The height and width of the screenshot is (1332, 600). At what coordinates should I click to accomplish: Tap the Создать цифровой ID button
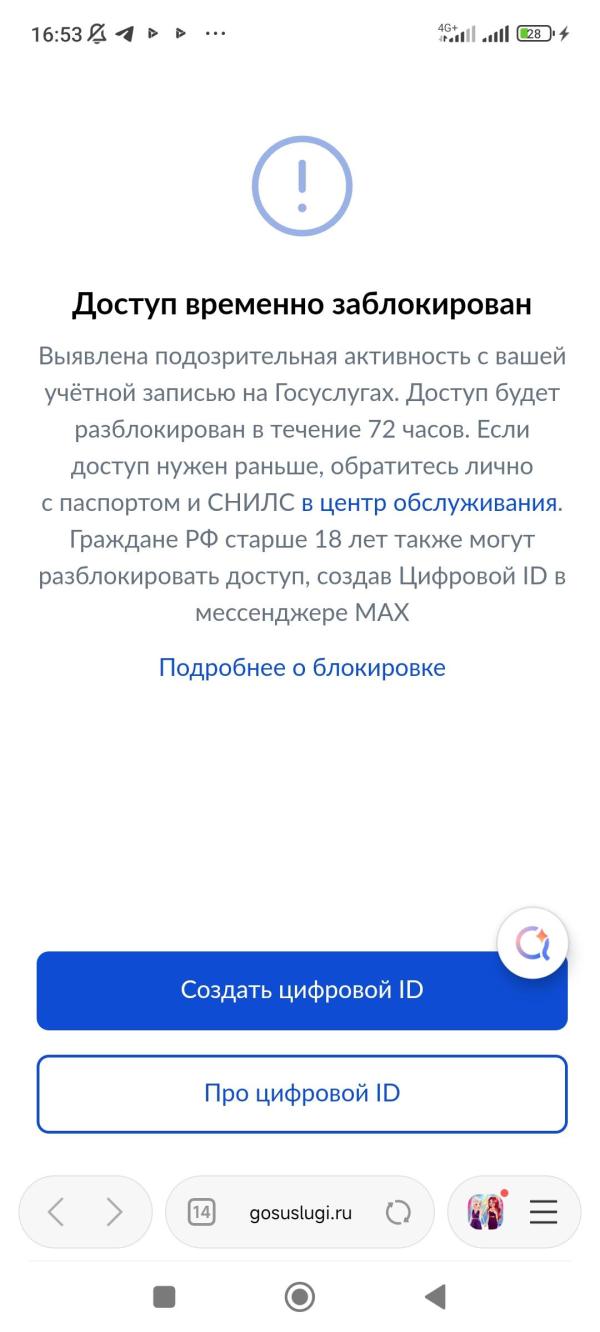302,990
